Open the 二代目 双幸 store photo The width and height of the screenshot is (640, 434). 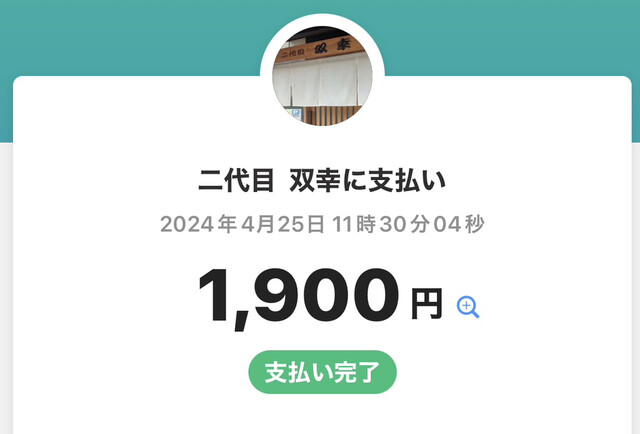coord(322,75)
